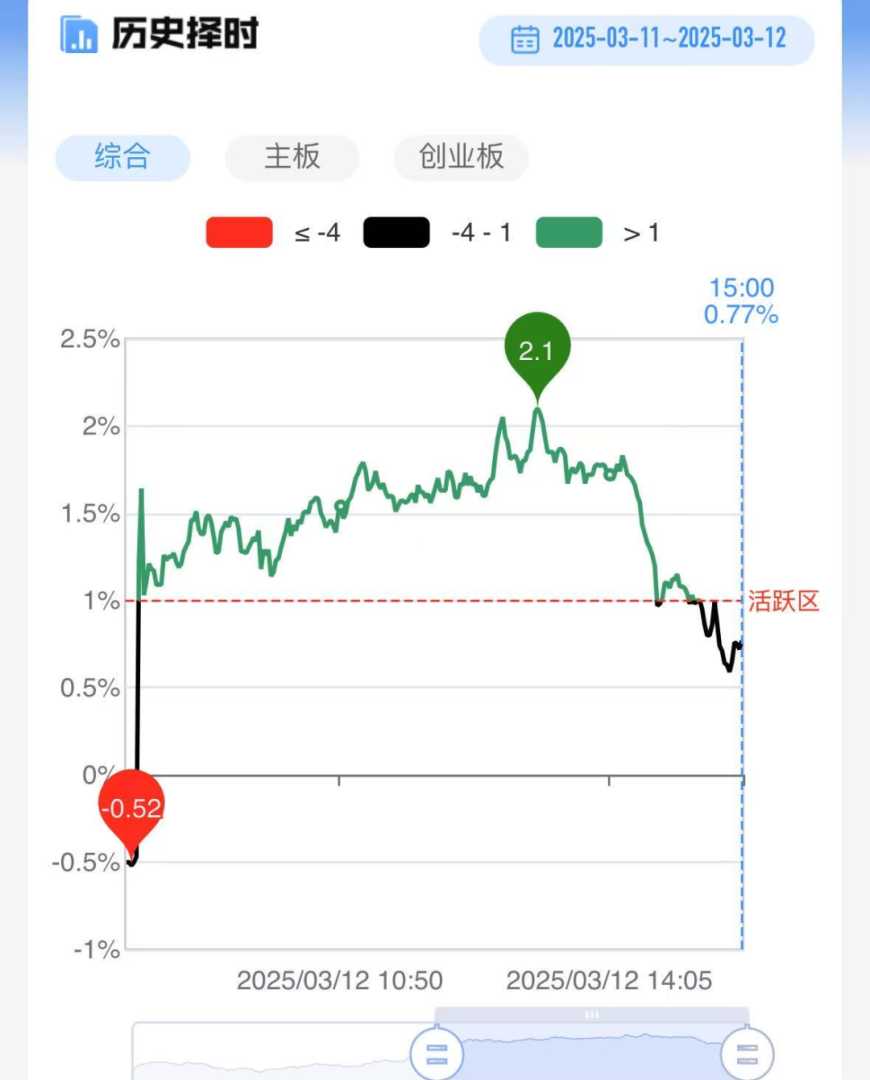Tap the -0.52 low marker on chart
870x1080 pixels.
[x=131, y=808]
